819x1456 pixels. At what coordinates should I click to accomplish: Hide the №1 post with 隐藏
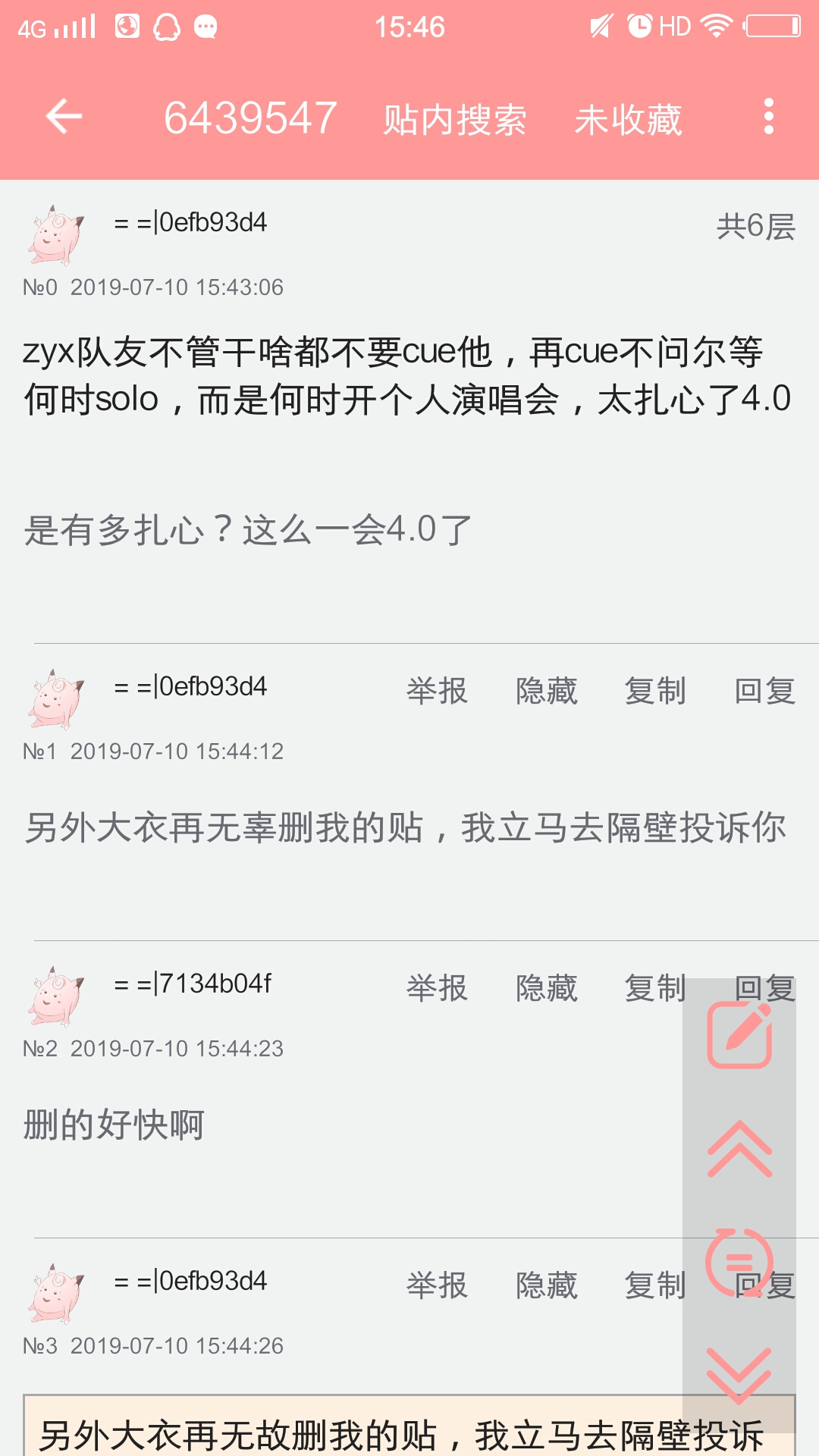(x=546, y=690)
